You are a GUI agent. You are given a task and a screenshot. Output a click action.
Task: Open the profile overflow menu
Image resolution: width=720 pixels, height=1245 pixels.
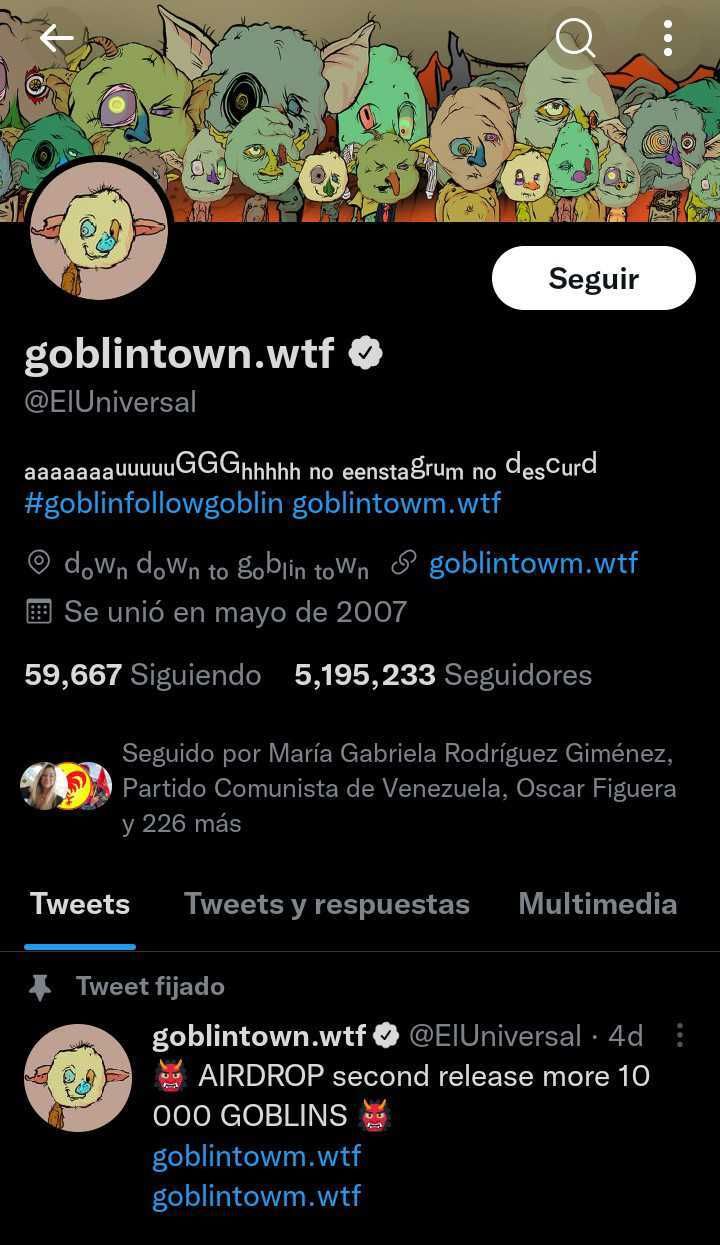point(667,39)
